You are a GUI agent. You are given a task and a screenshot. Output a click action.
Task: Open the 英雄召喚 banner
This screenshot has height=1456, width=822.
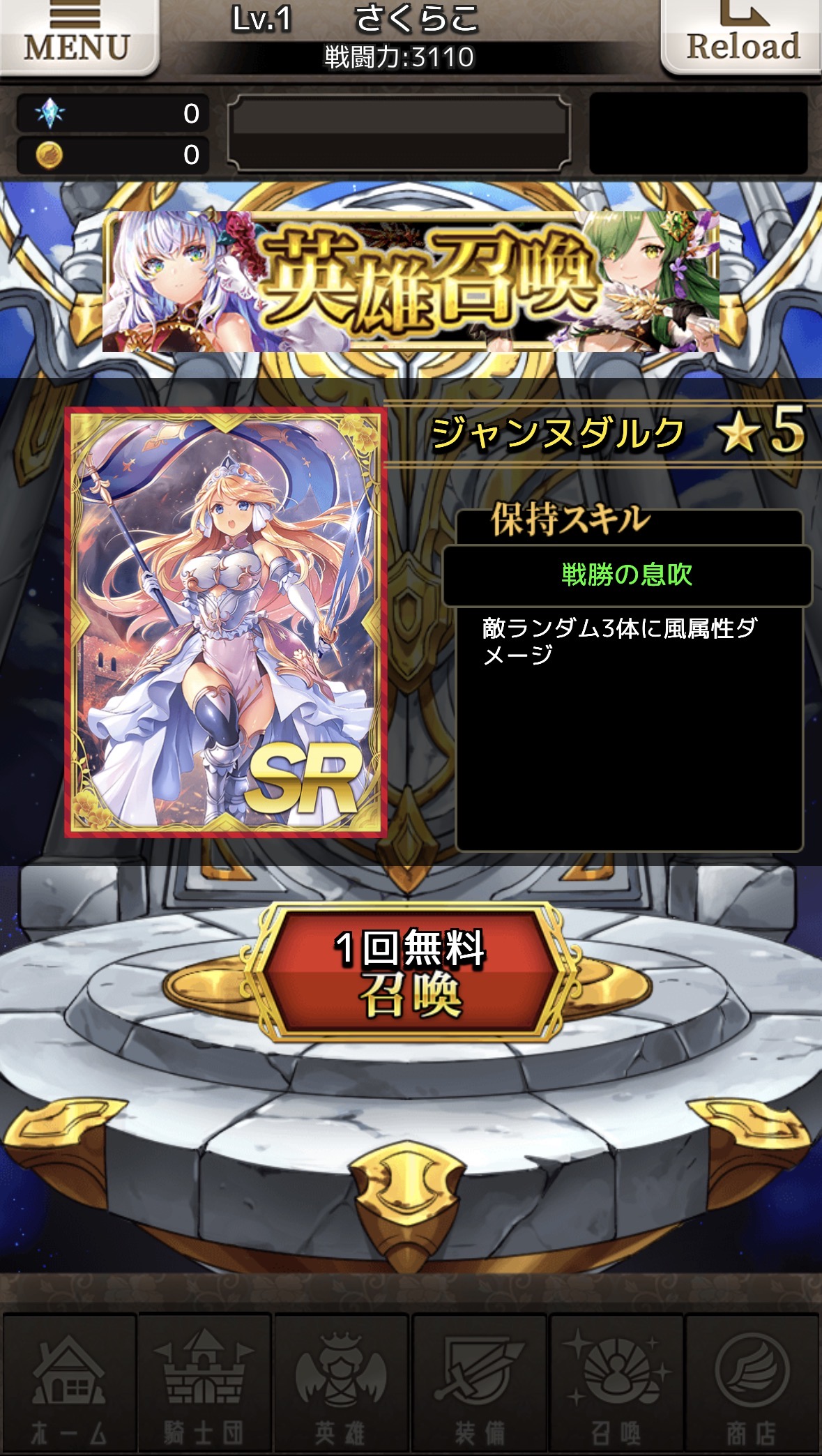pos(411,281)
